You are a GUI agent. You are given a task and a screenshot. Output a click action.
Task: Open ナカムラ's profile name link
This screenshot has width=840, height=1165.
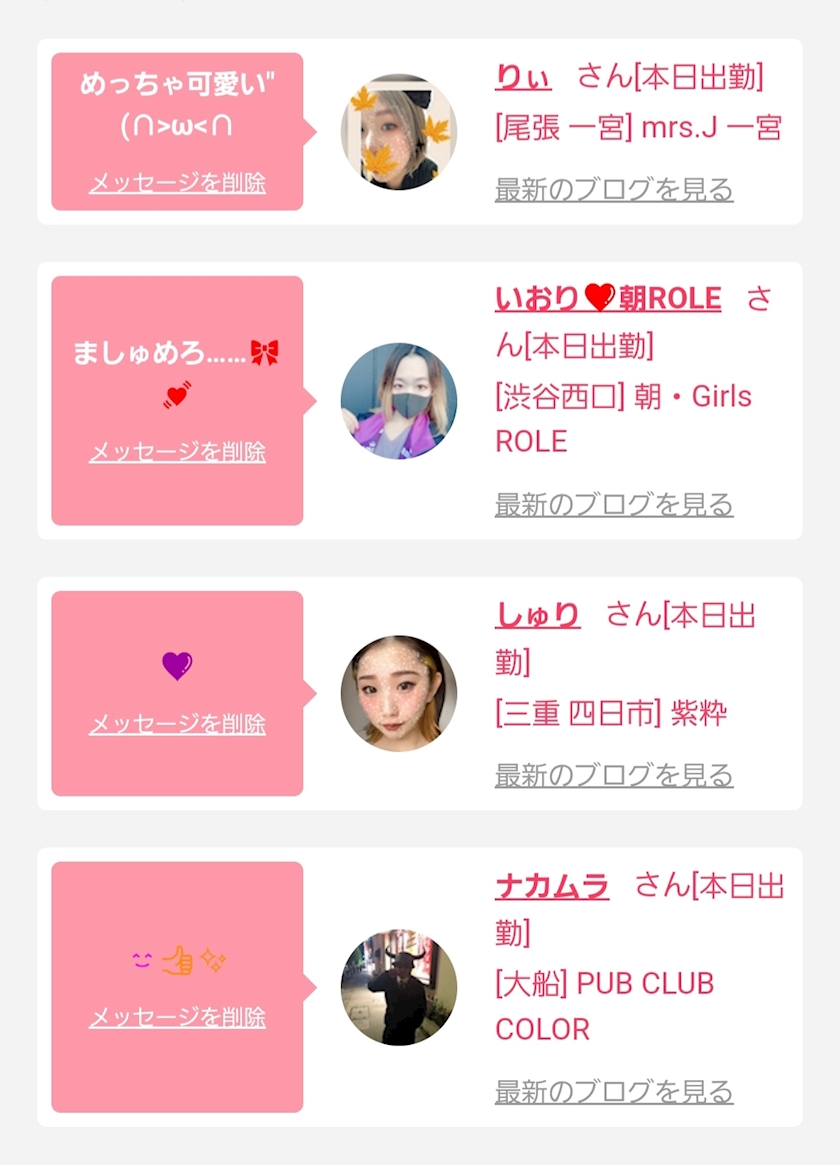tap(553, 886)
